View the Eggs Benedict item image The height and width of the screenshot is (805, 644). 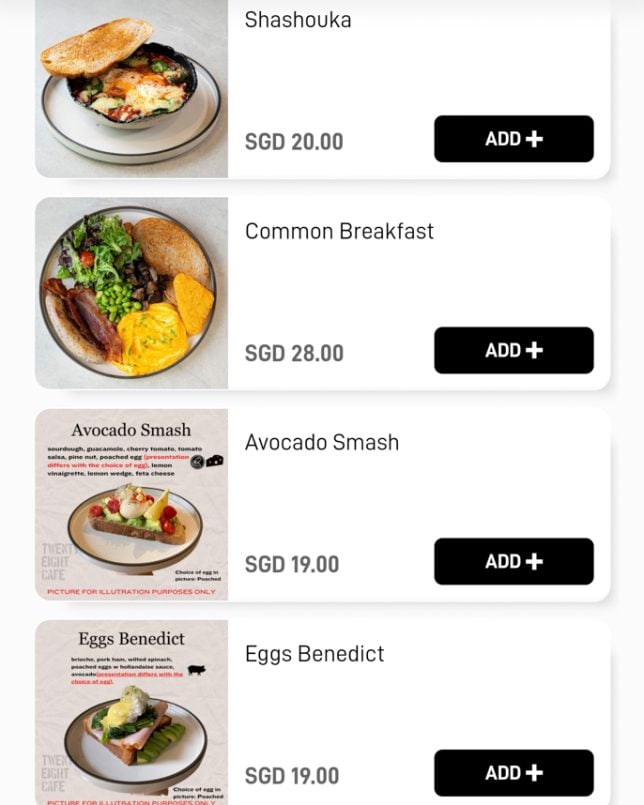[x=131, y=712]
